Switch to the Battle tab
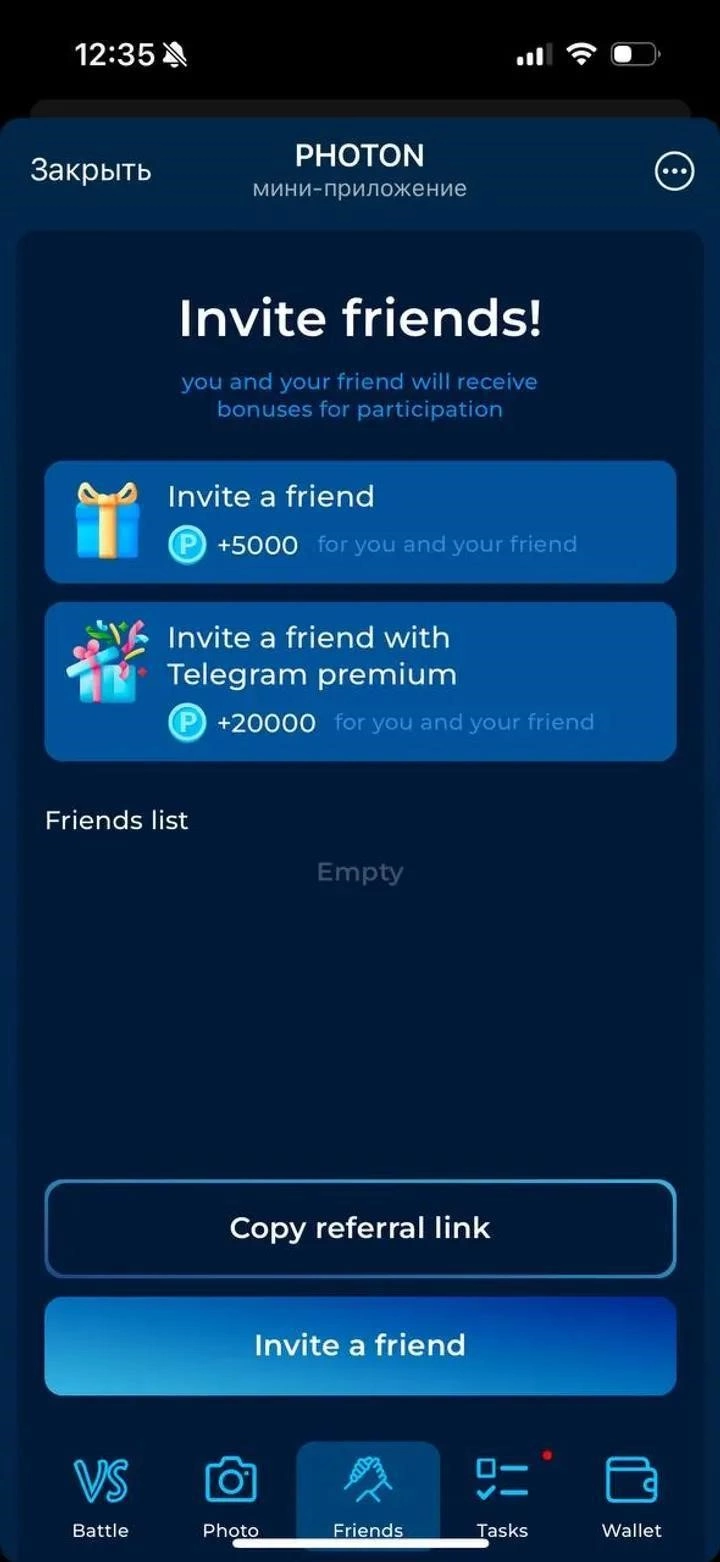Screen dimensions: 720x1562 [x=100, y=1497]
